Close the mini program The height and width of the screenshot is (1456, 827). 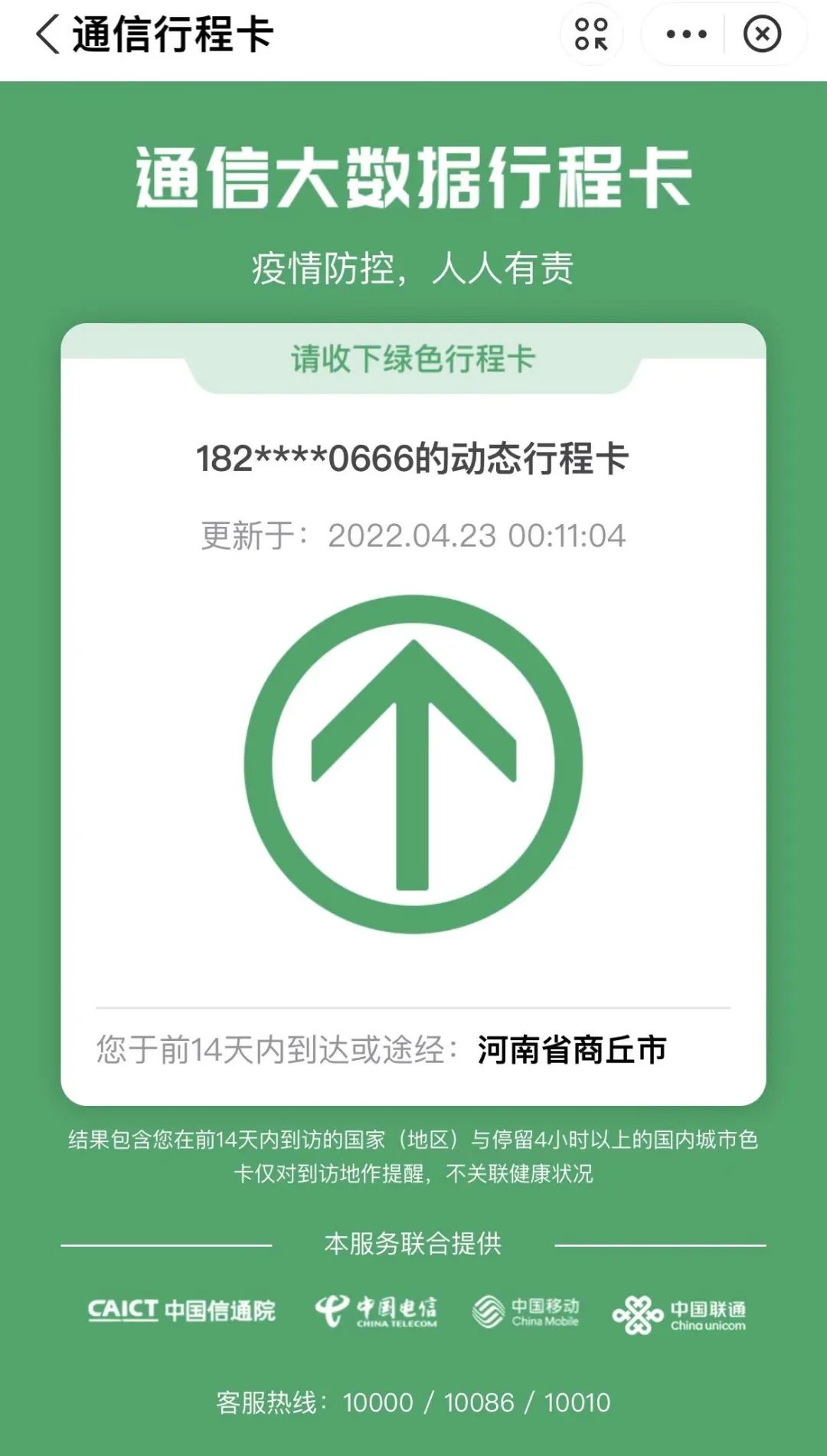pos(762,34)
